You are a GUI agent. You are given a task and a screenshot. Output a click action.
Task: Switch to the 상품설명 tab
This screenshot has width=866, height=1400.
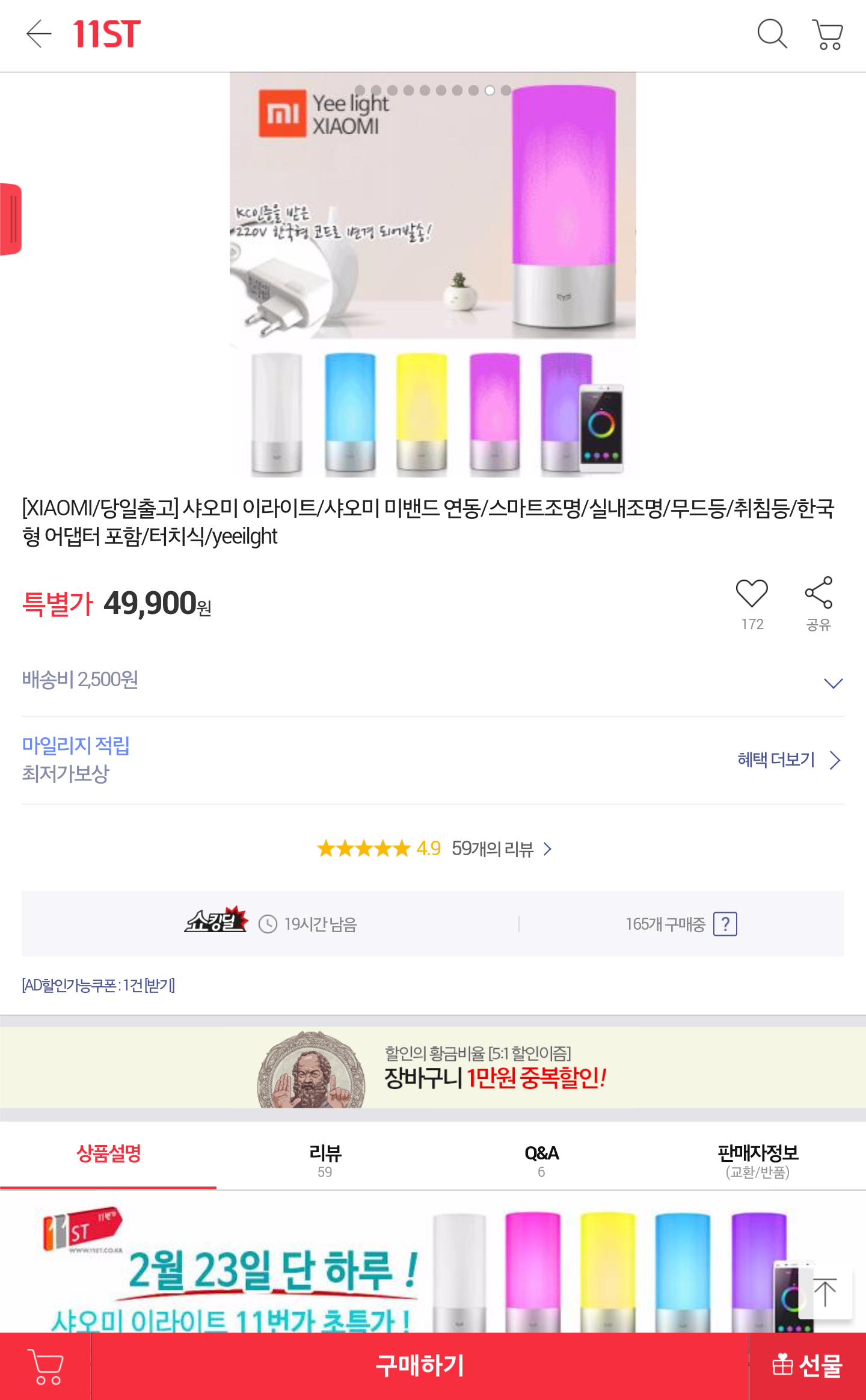pos(108,1154)
